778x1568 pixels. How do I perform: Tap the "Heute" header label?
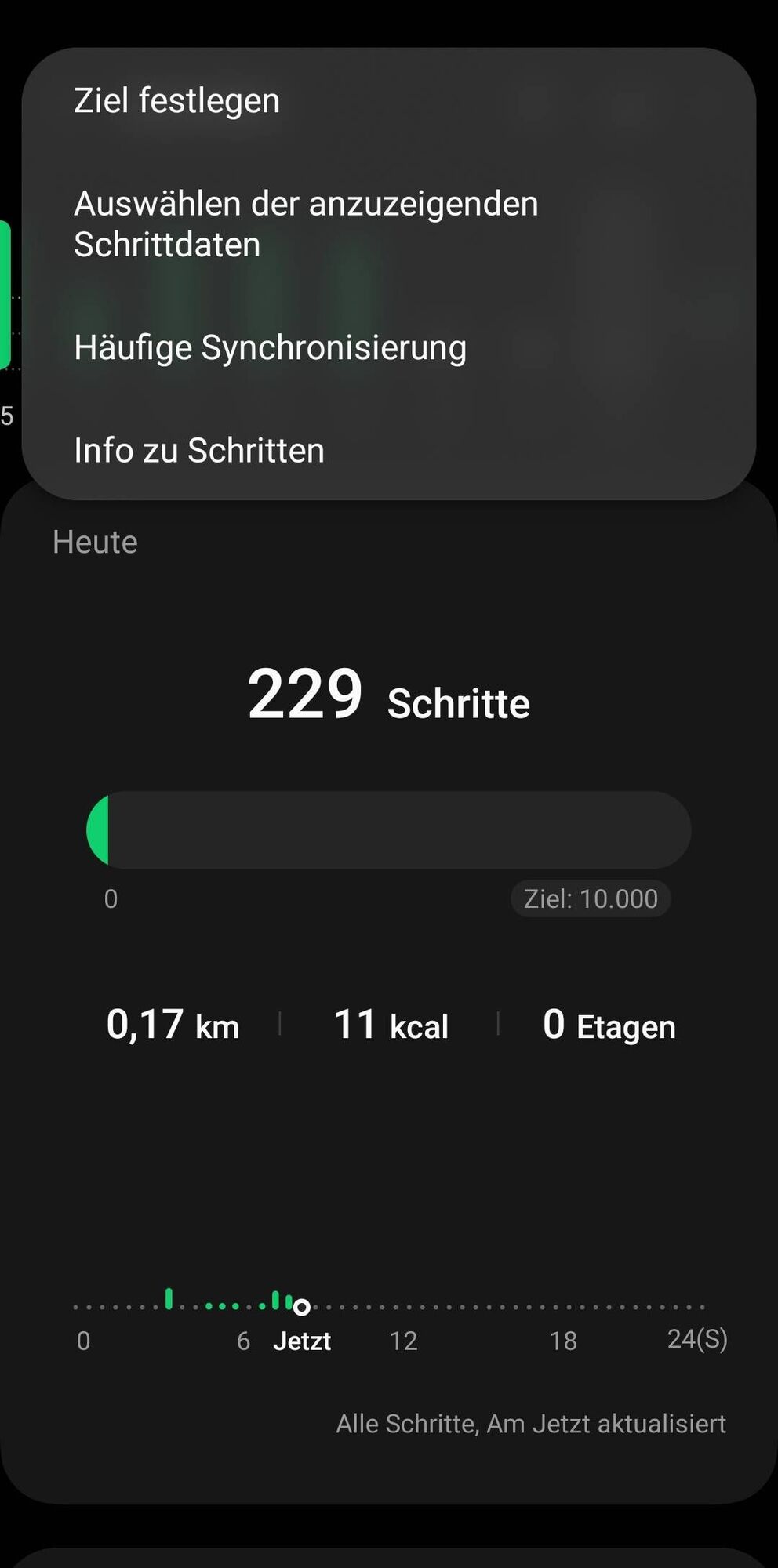pos(95,541)
